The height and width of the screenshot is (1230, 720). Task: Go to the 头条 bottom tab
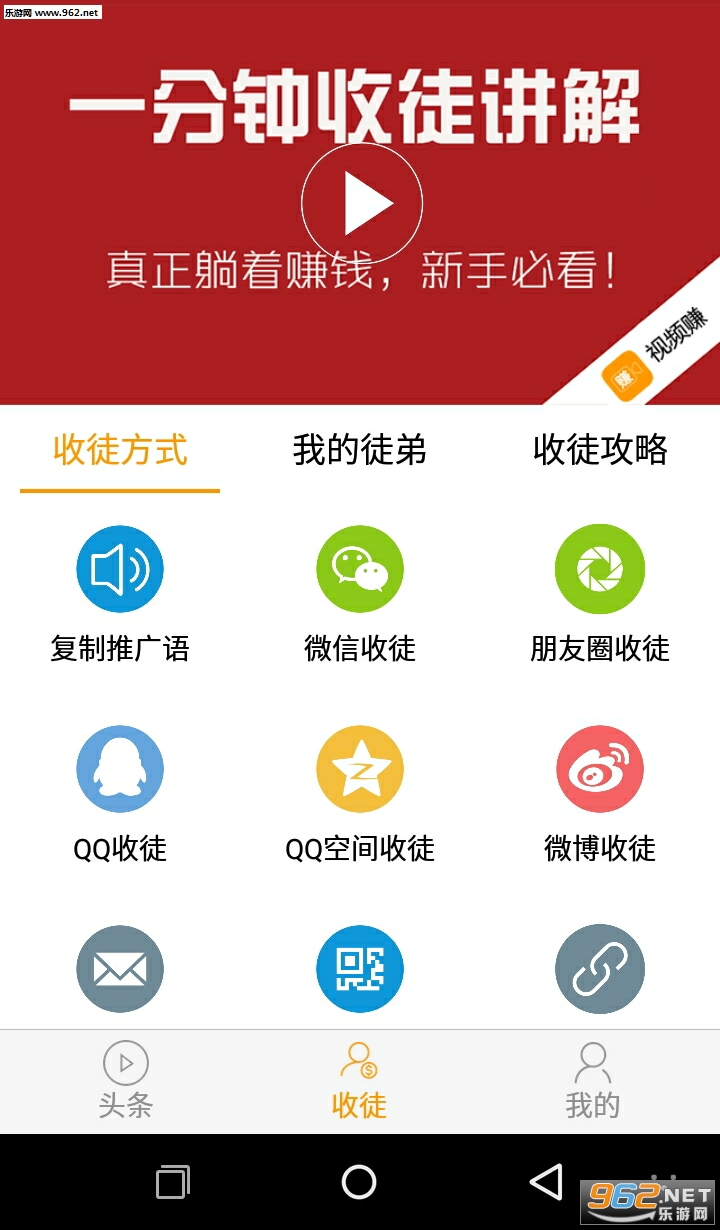[x=125, y=1081]
